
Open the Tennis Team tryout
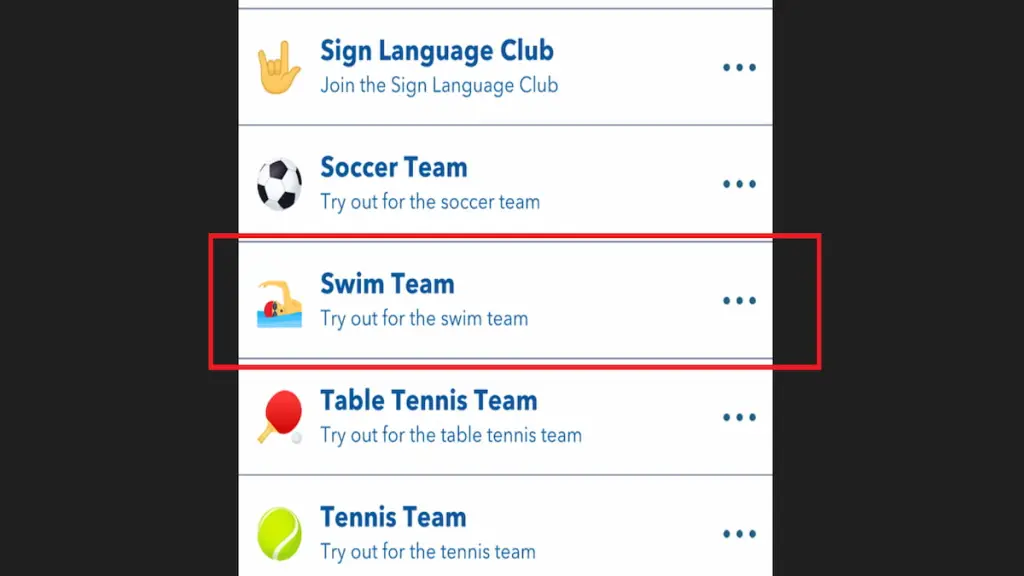click(x=428, y=533)
